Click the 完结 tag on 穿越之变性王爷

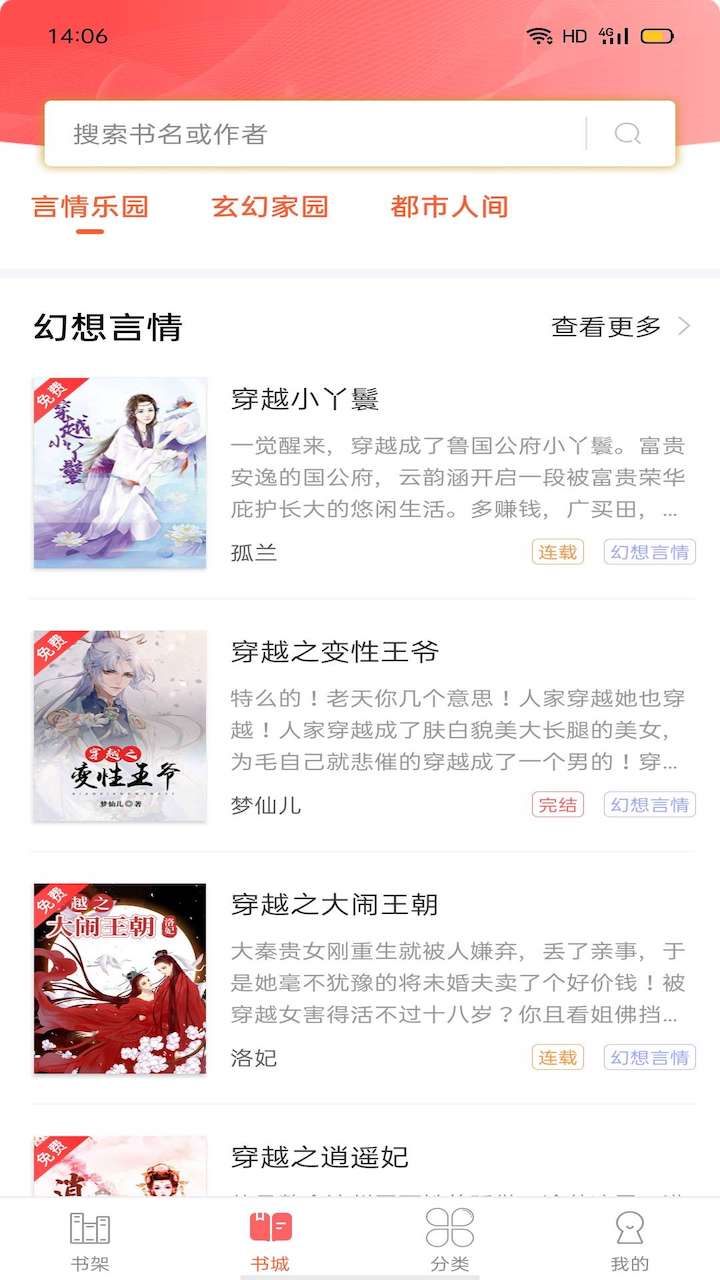click(x=557, y=805)
